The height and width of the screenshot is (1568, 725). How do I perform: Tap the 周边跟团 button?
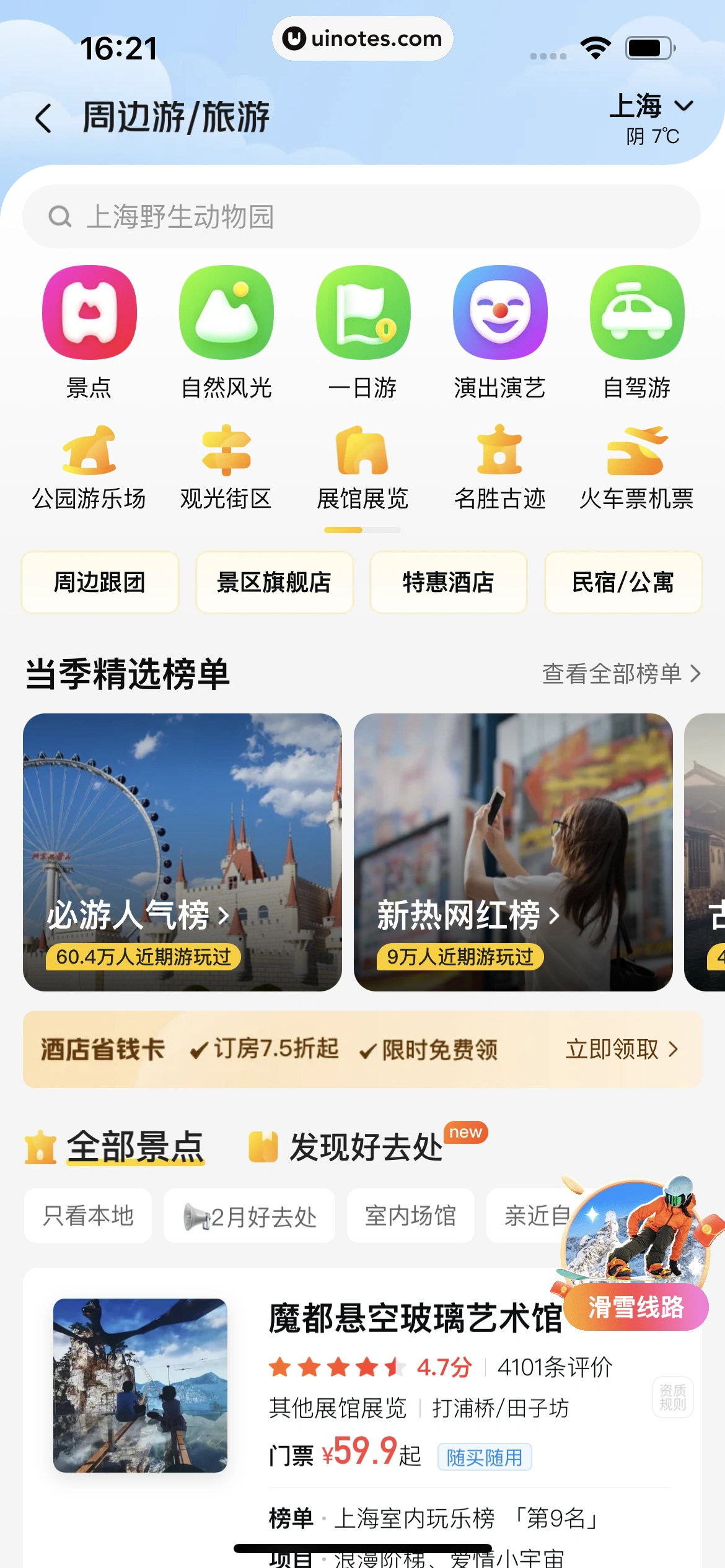[x=100, y=582]
